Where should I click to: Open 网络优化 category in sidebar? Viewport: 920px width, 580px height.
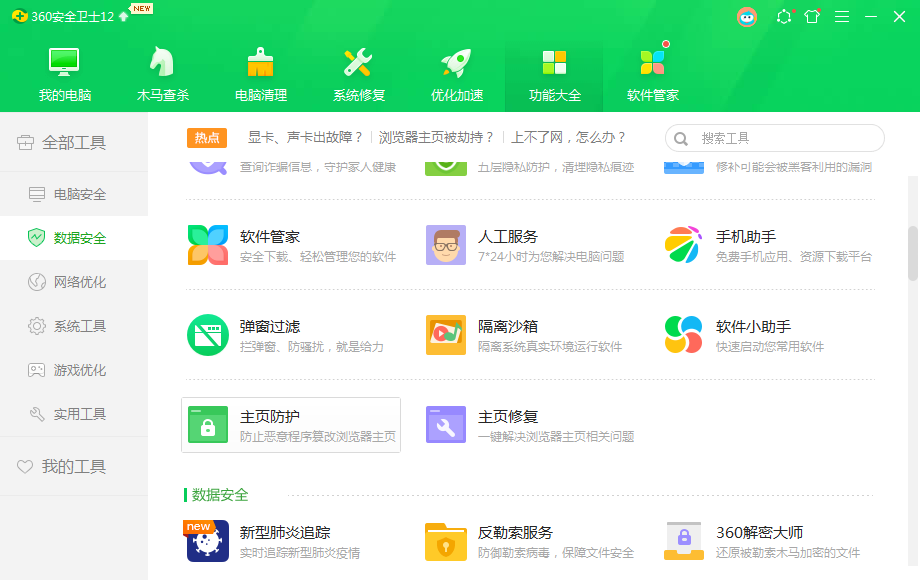[79, 282]
